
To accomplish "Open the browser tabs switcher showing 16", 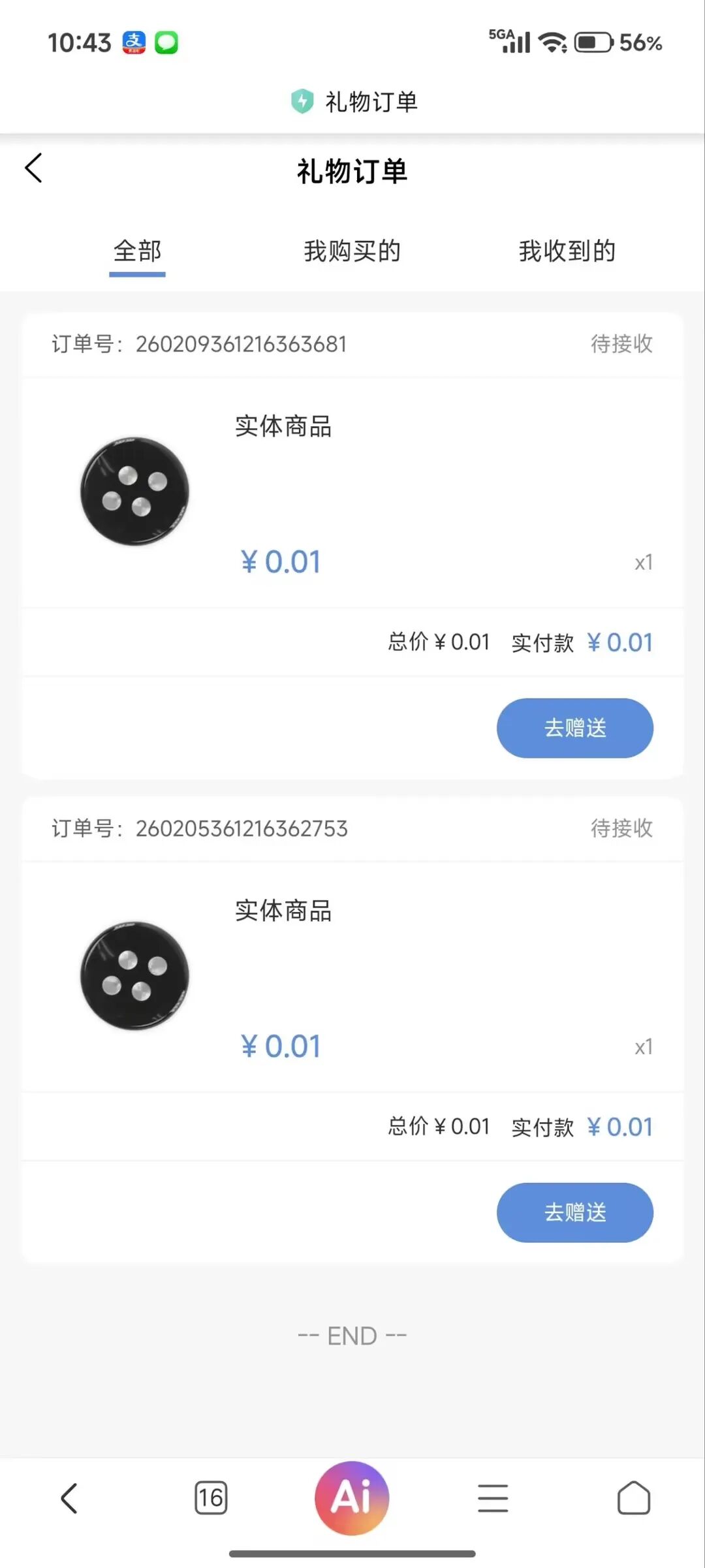I will click(x=211, y=1497).
